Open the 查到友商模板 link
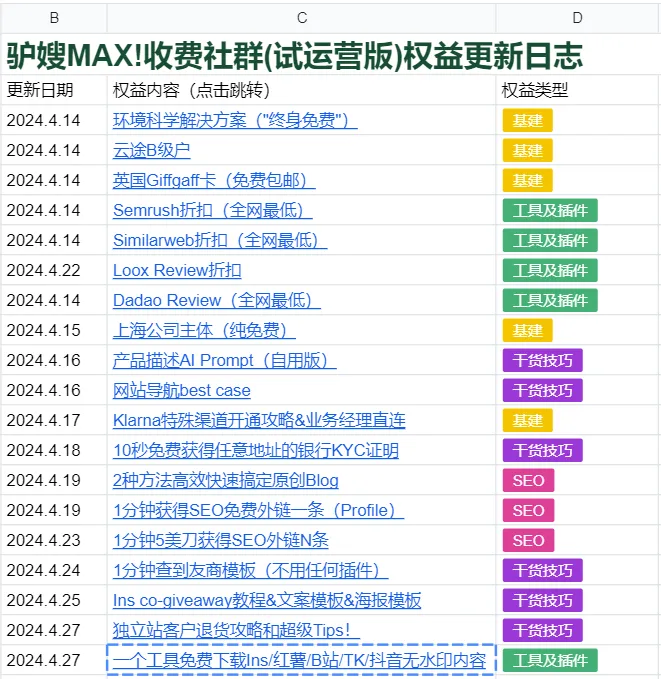This screenshot has height=679, width=661. point(250,571)
